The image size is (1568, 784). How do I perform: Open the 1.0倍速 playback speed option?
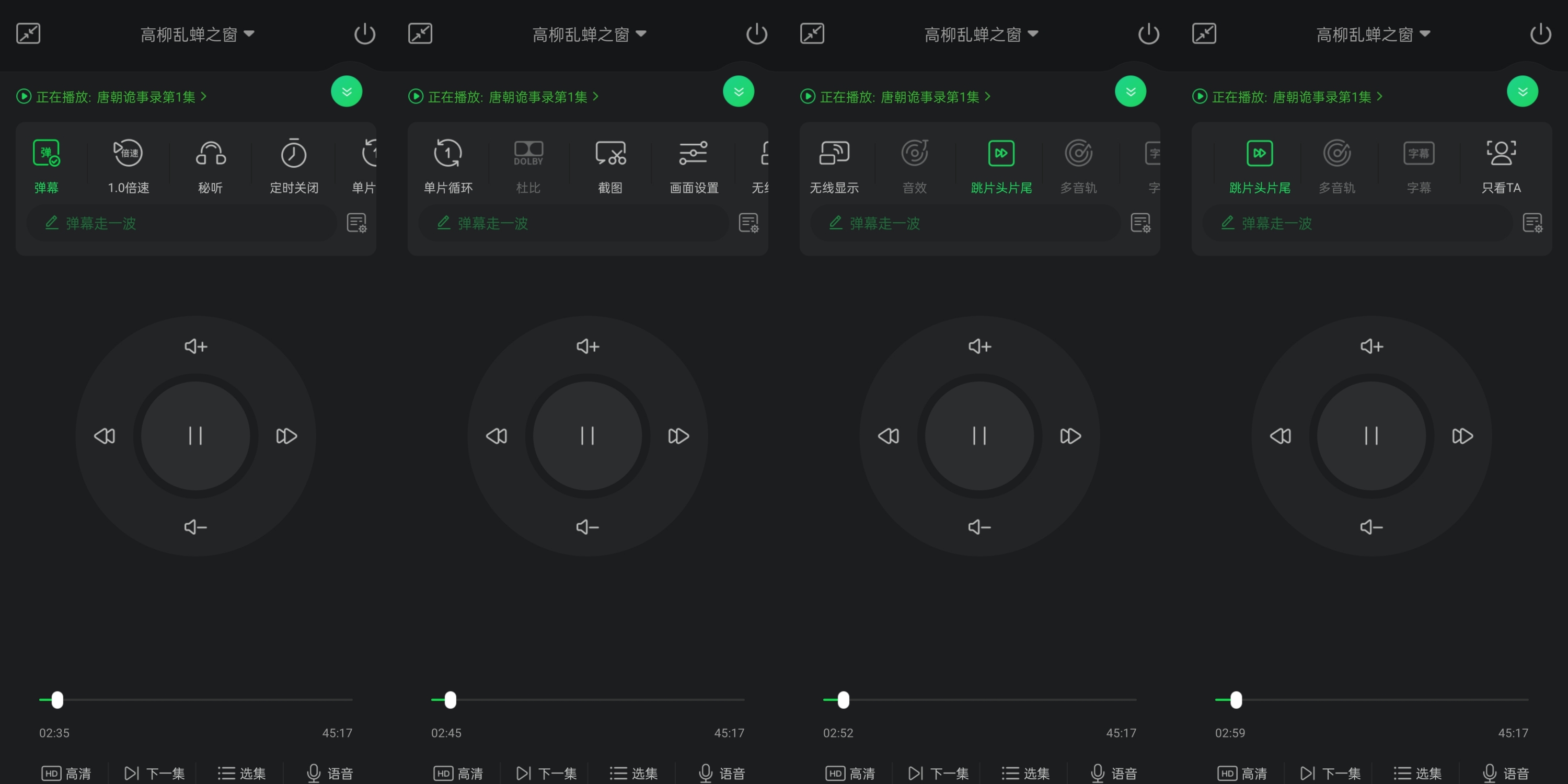point(129,164)
